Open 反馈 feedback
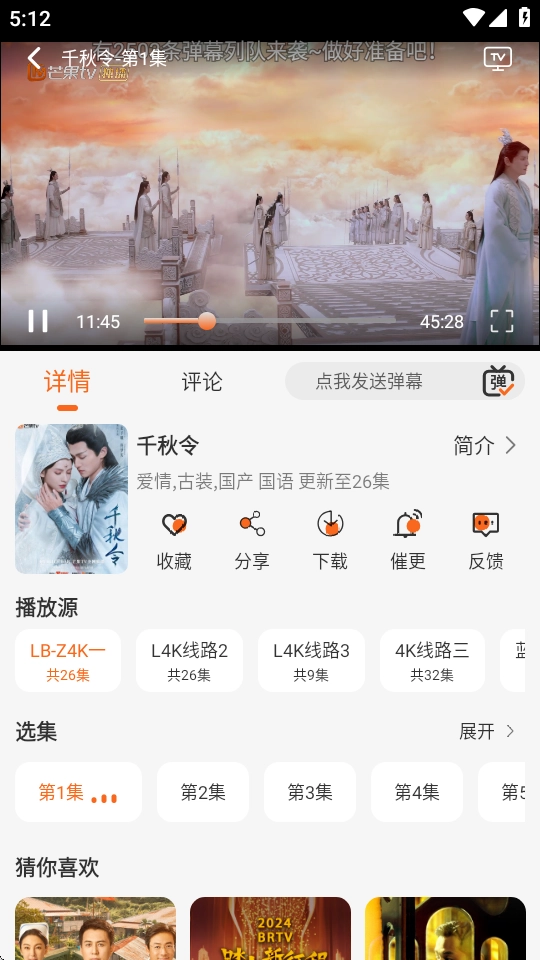The height and width of the screenshot is (960, 540). click(486, 541)
